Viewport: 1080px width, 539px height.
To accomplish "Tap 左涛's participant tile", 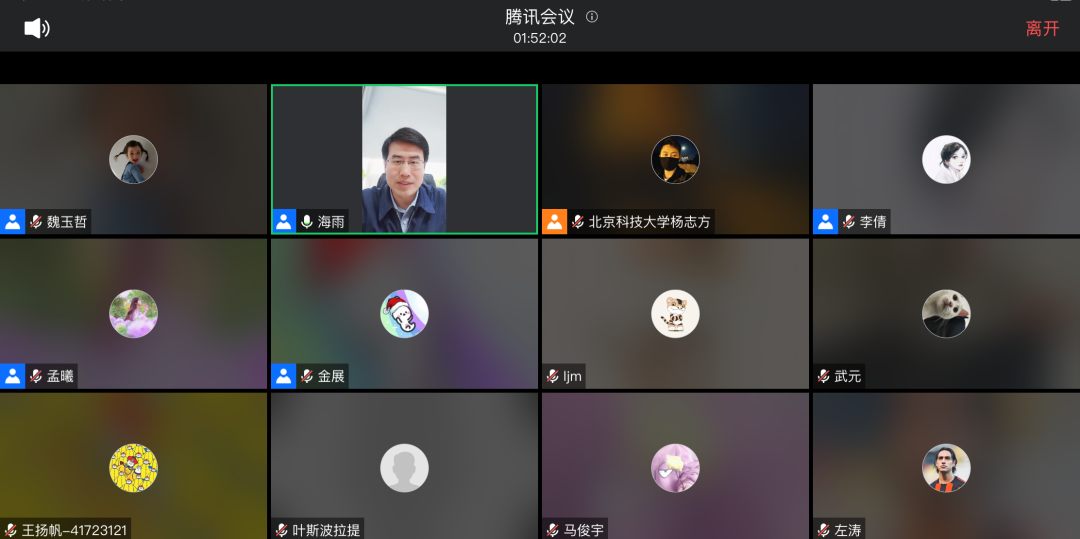I will tap(946, 466).
